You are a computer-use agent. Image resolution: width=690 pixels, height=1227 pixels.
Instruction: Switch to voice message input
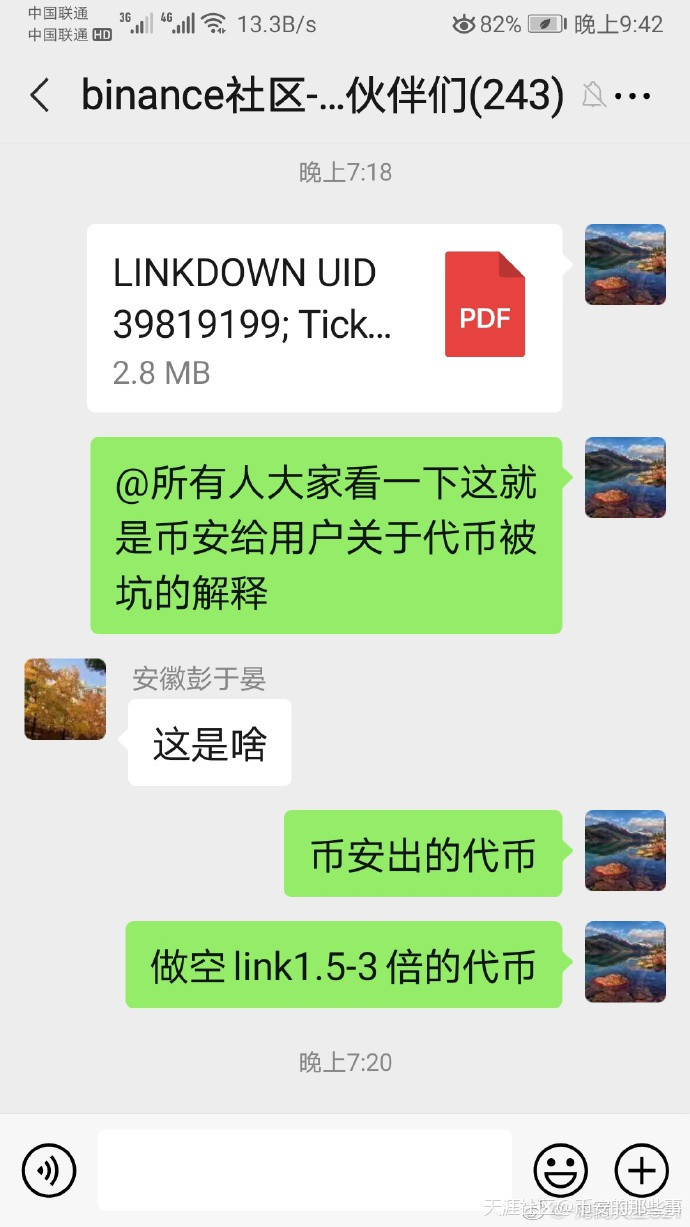49,1170
